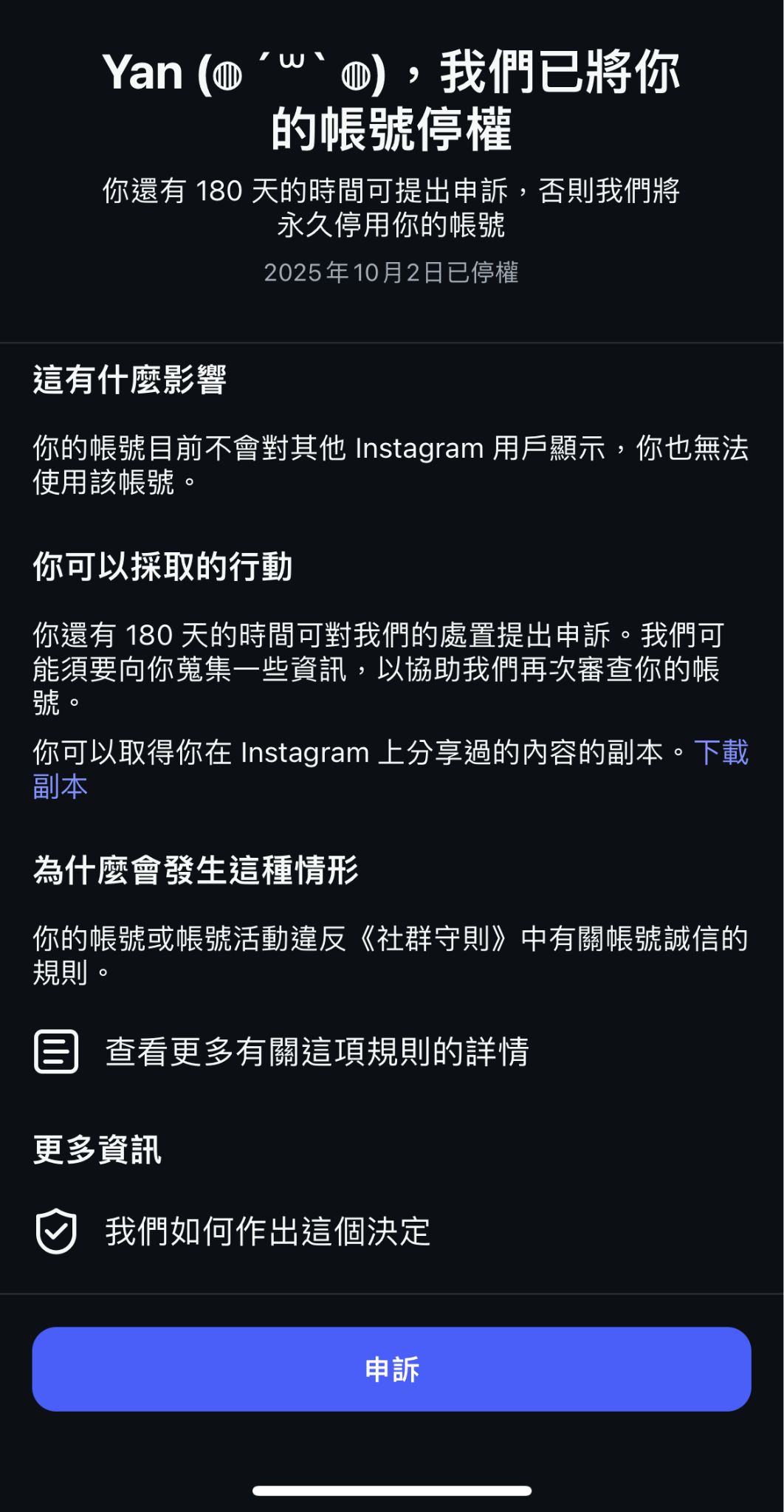Open 查看更多有關這項規則的詳情
Image resolution: width=784 pixels, height=1512 pixels.
317,1051
